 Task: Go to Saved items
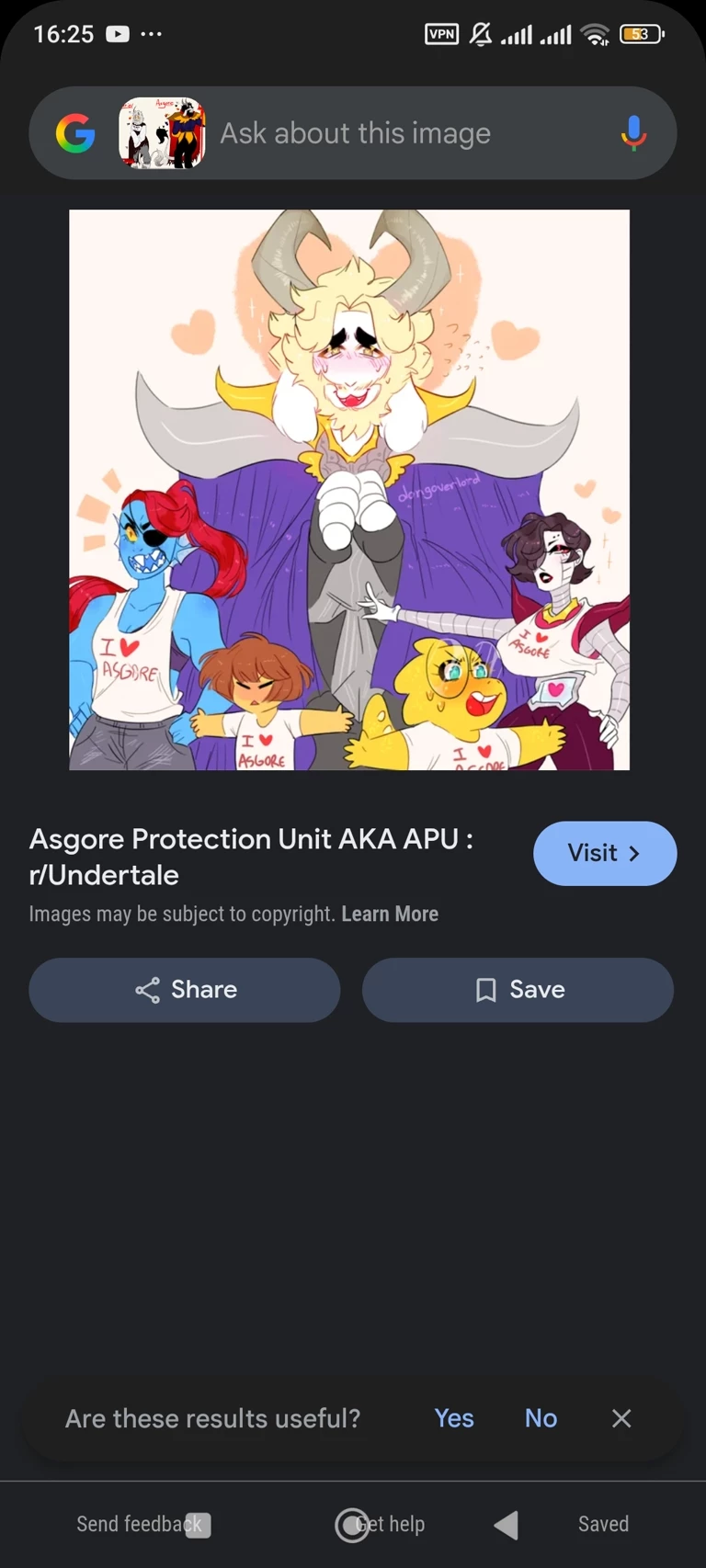603,1524
